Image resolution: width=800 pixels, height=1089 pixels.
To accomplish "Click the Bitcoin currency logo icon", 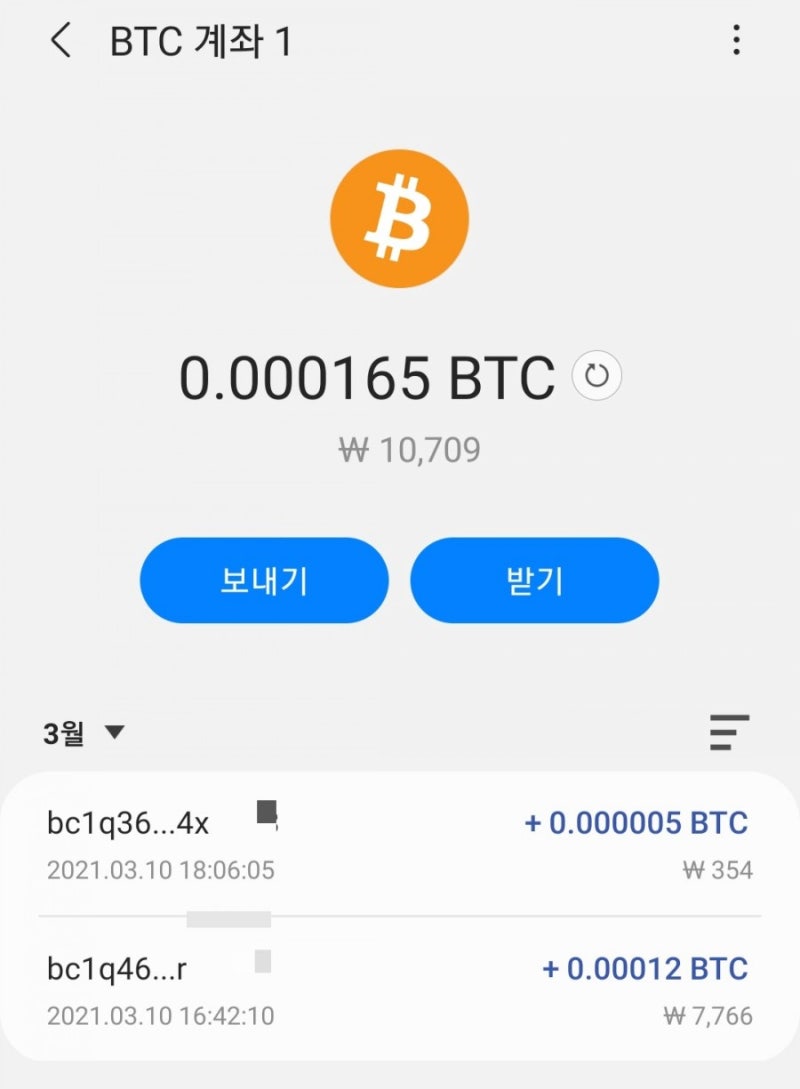I will click(399, 218).
